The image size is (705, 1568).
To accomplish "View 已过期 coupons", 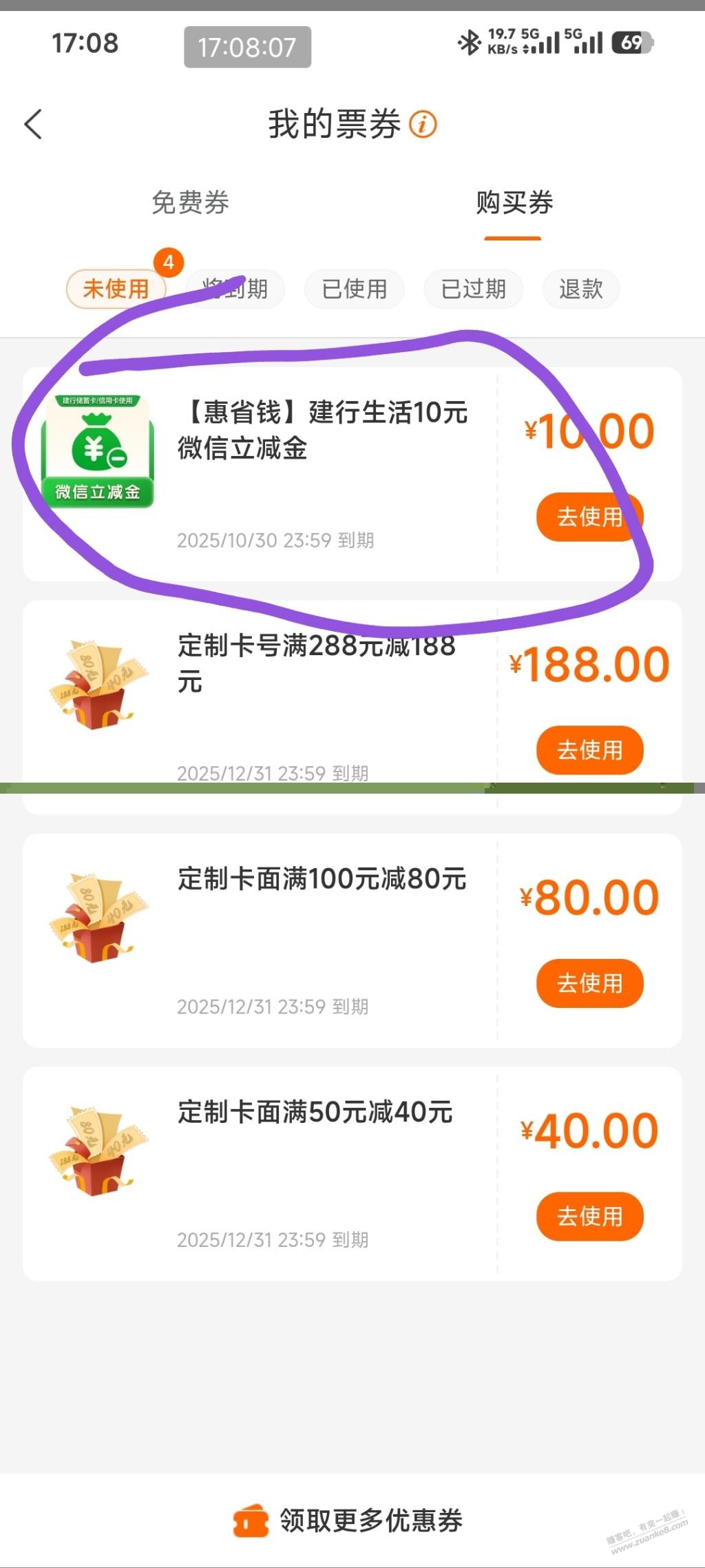I will [x=473, y=289].
